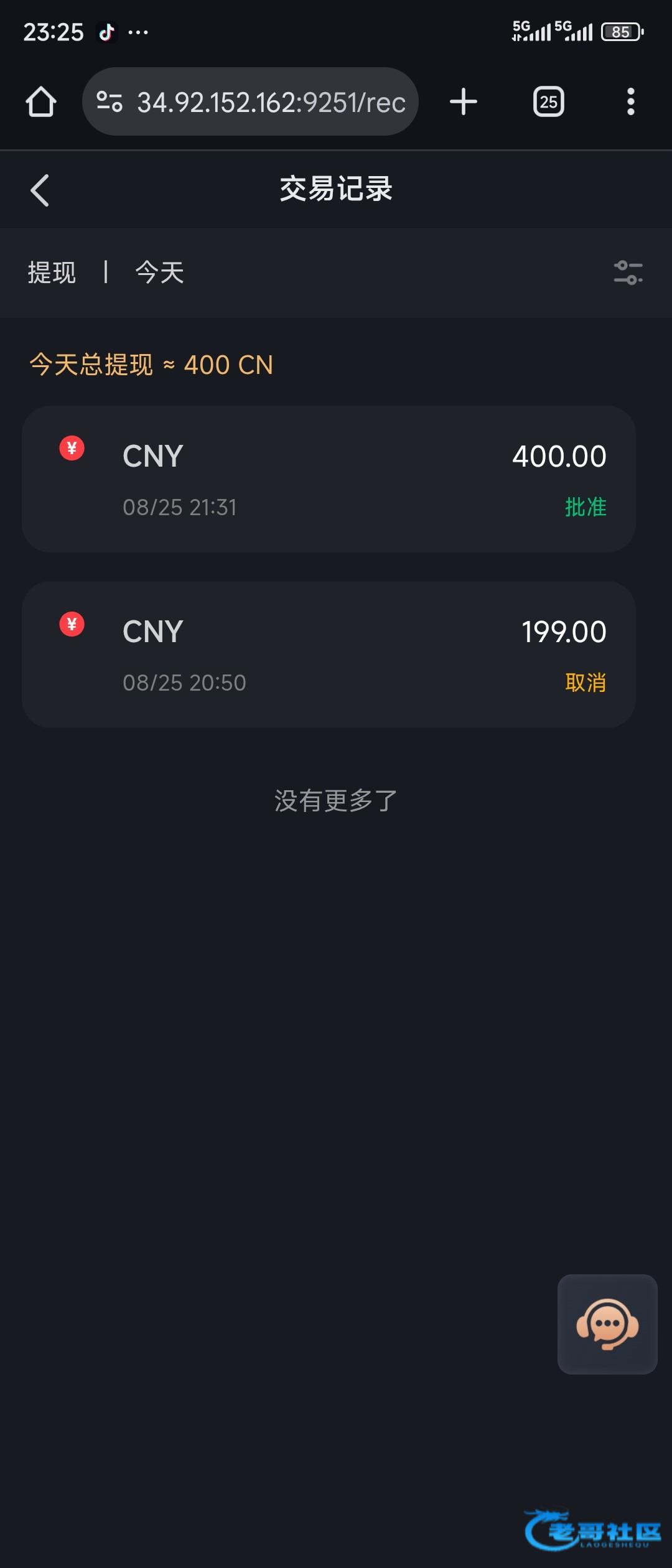
Task: Open the transaction filter settings icon
Action: pyautogui.click(x=628, y=273)
